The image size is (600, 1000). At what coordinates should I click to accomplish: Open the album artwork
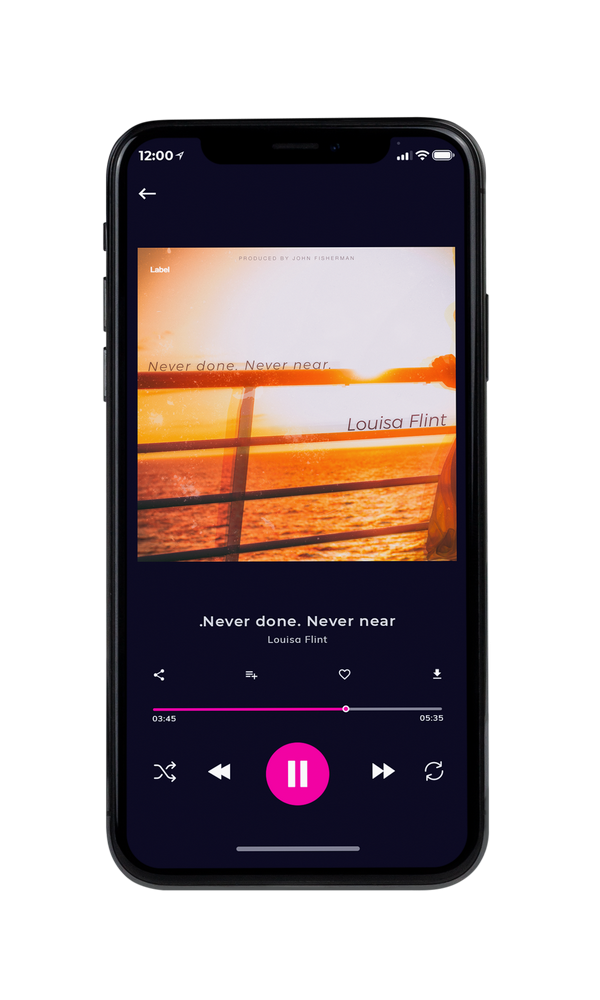[297, 404]
